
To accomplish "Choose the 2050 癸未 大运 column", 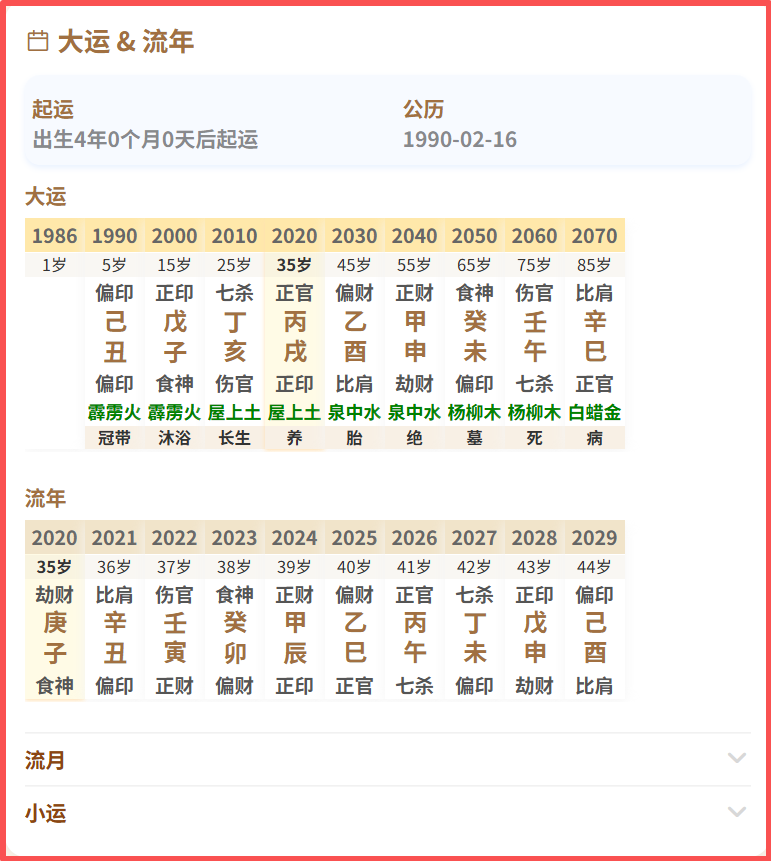I will [475, 336].
